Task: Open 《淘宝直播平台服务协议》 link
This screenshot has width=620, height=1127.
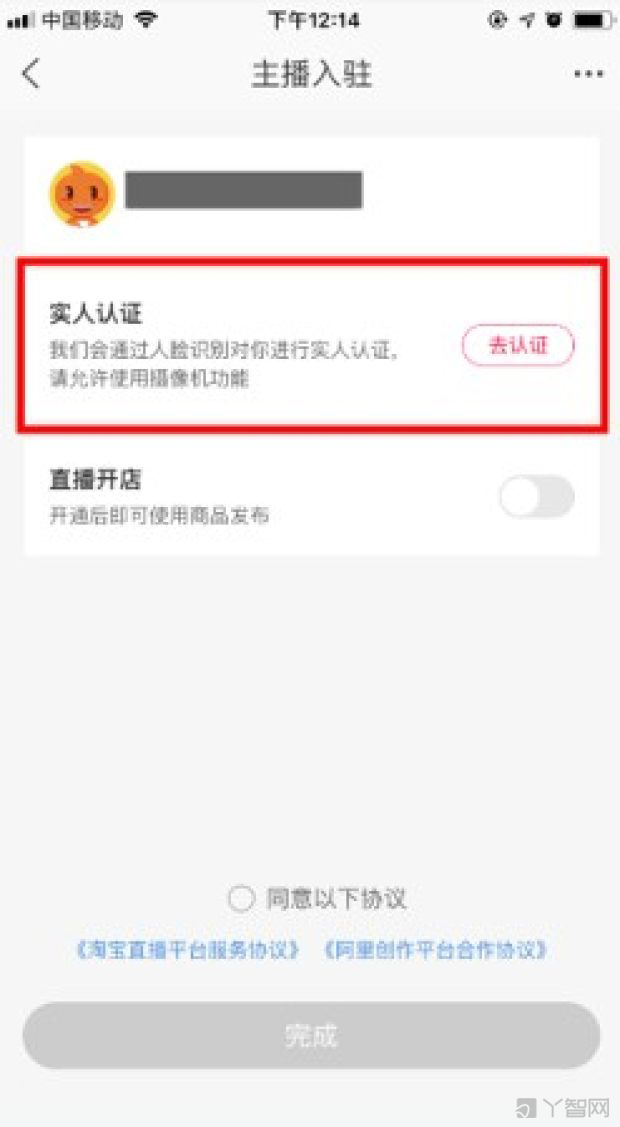Action: click(x=188, y=949)
